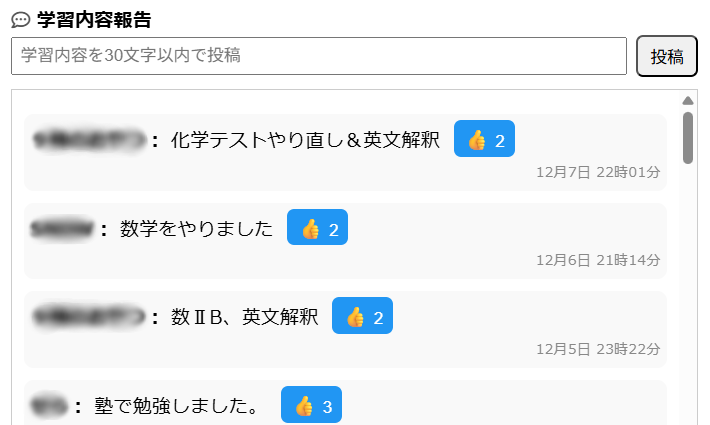Tap the 投稿 button
The width and height of the screenshot is (710, 425).
click(x=667, y=56)
